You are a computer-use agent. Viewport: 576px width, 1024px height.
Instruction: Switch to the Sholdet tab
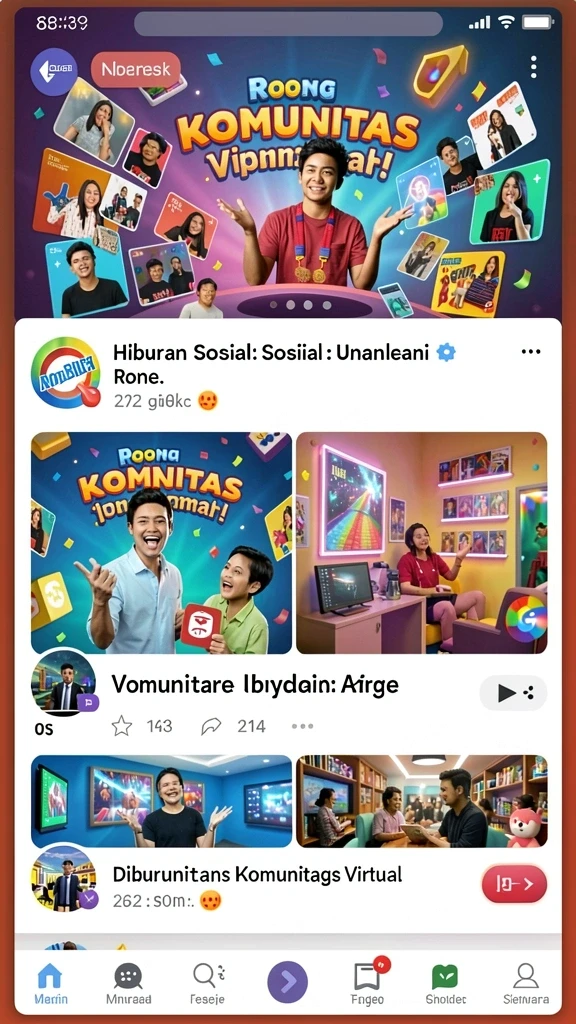(x=445, y=984)
